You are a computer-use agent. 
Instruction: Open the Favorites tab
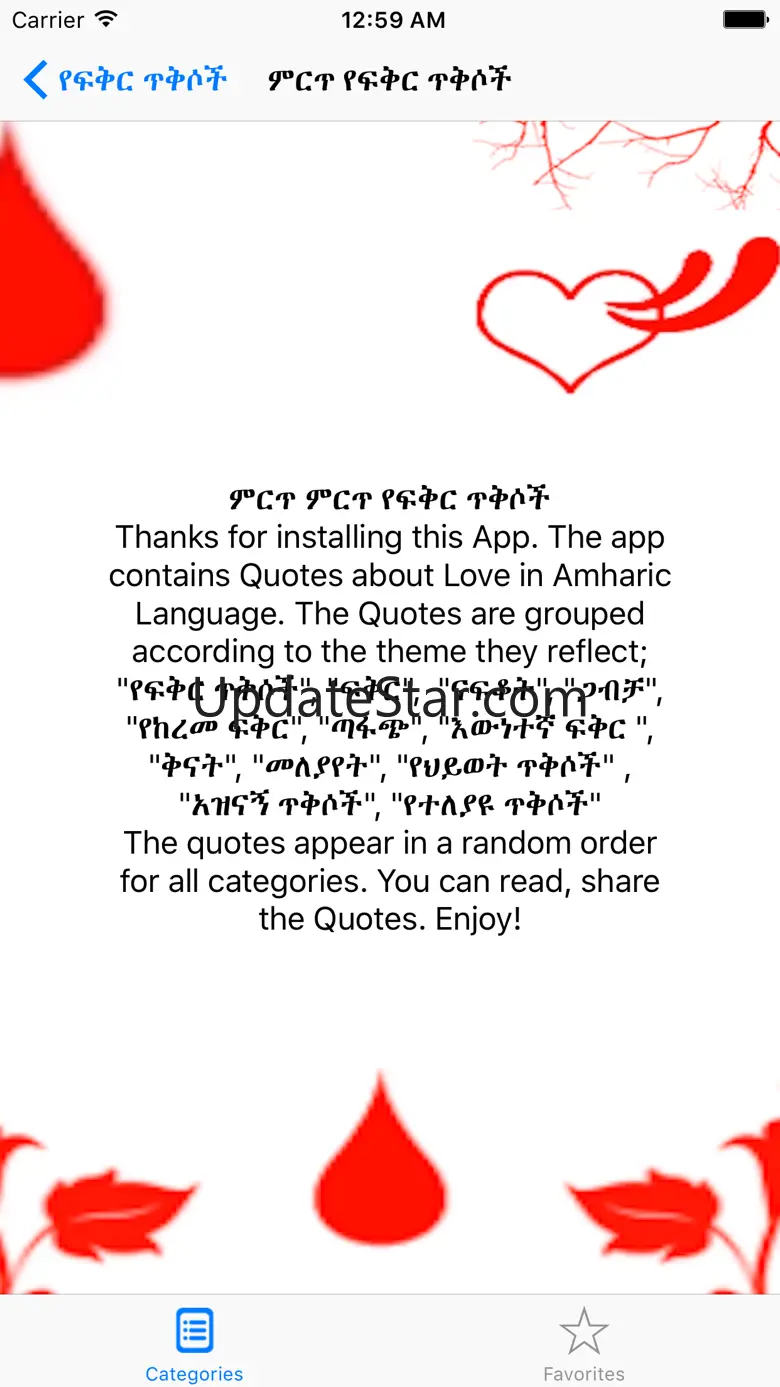[584, 1344]
